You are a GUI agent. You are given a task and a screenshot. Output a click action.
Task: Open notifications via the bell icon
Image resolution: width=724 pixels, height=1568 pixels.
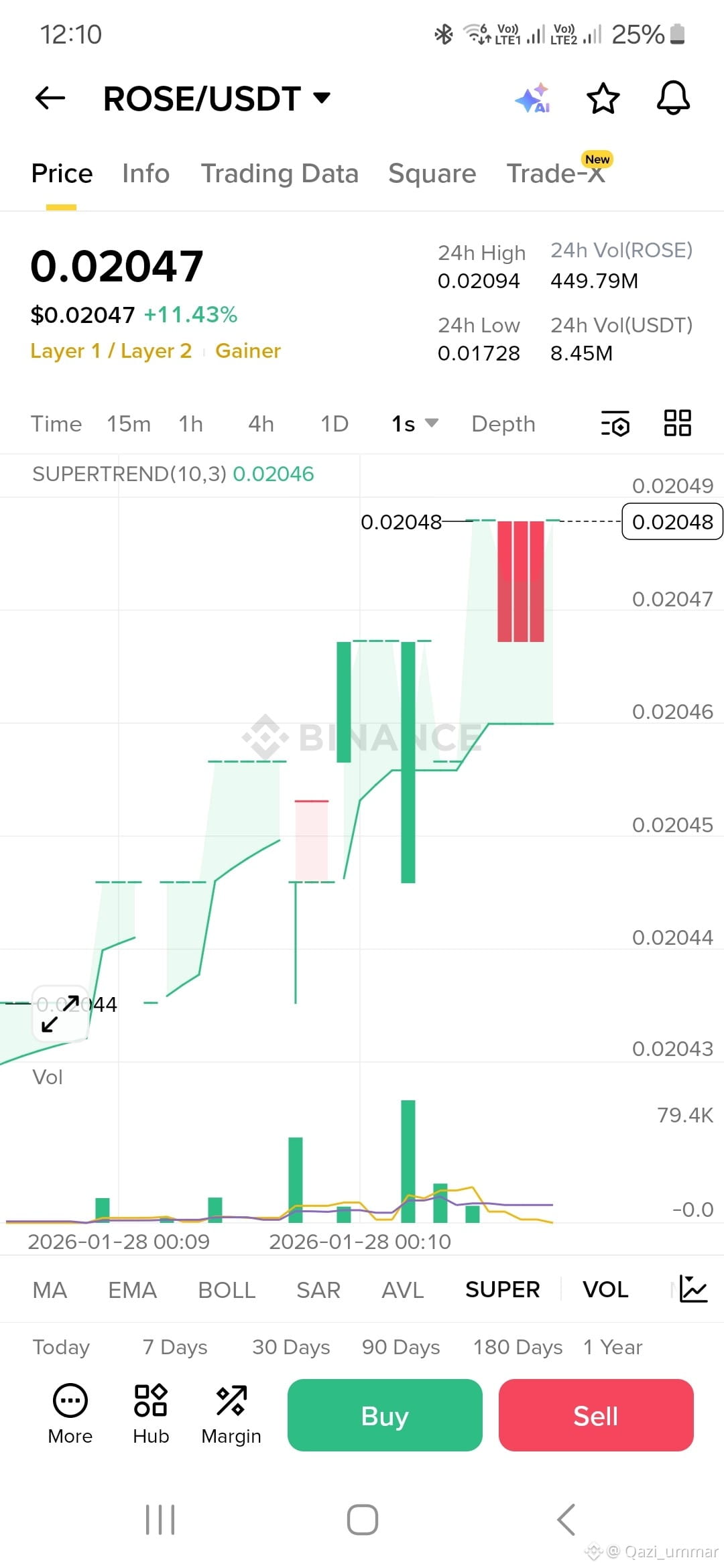click(673, 98)
